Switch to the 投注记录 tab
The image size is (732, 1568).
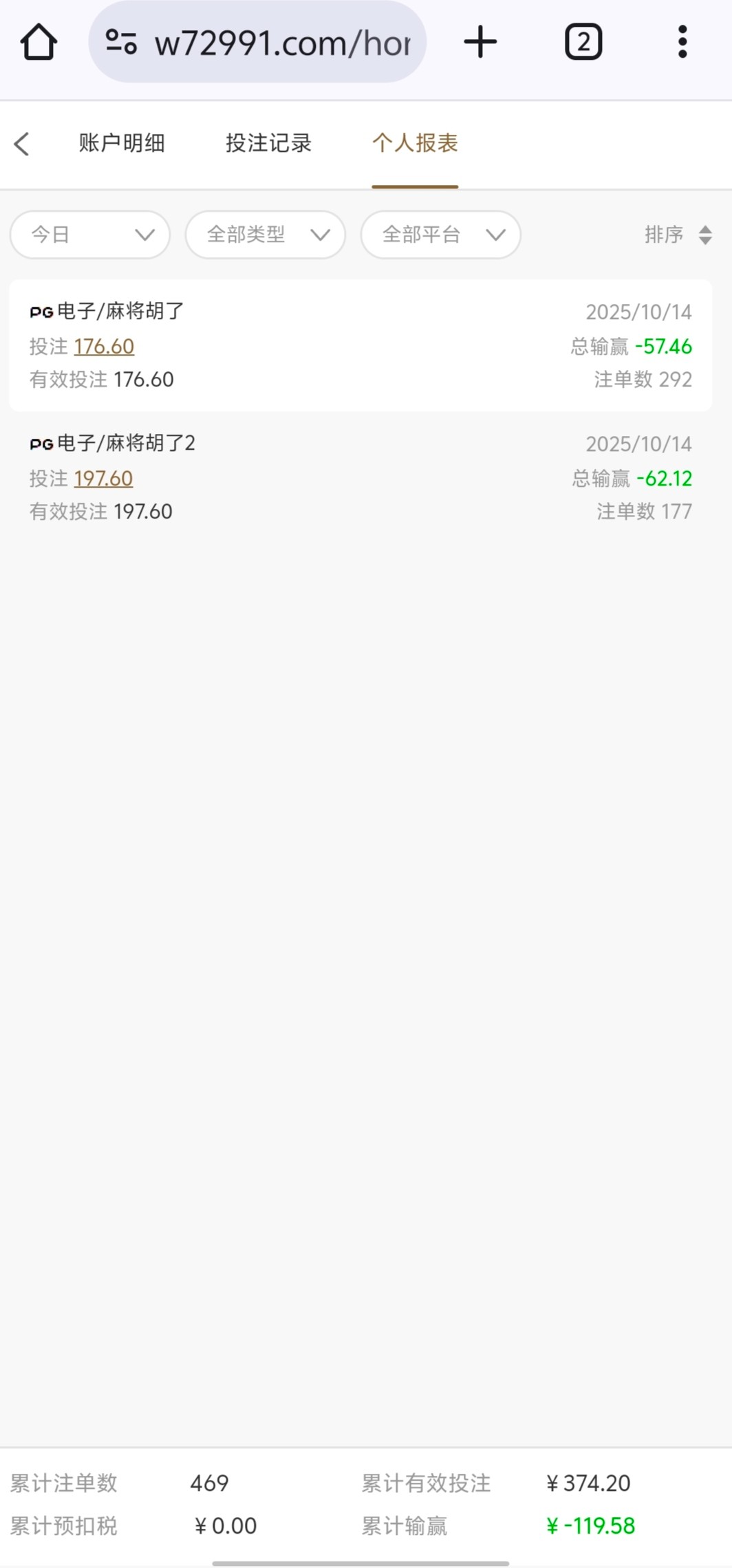tap(268, 143)
